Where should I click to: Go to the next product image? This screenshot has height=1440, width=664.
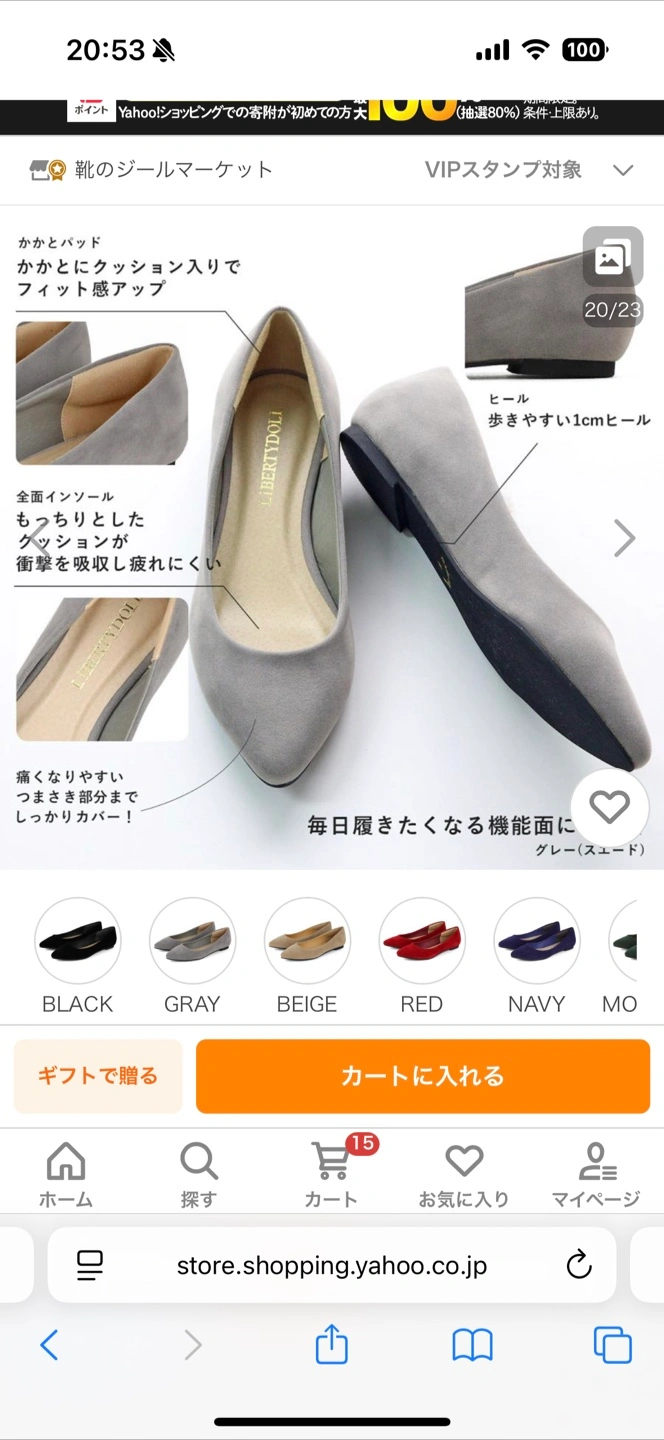click(624, 538)
